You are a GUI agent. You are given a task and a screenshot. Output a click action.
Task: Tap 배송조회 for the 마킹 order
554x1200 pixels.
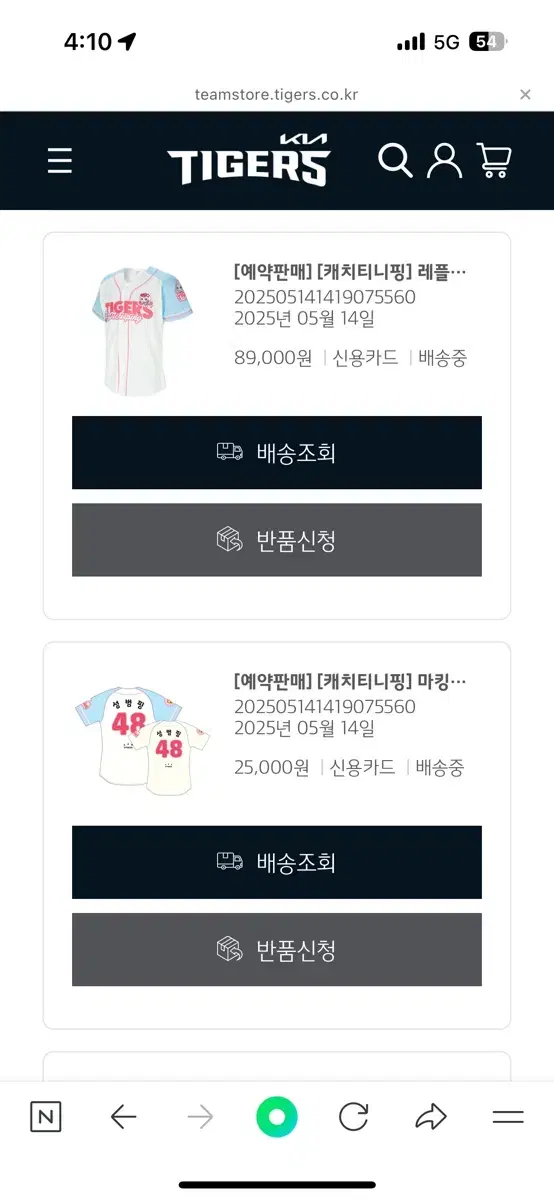click(x=277, y=862)
